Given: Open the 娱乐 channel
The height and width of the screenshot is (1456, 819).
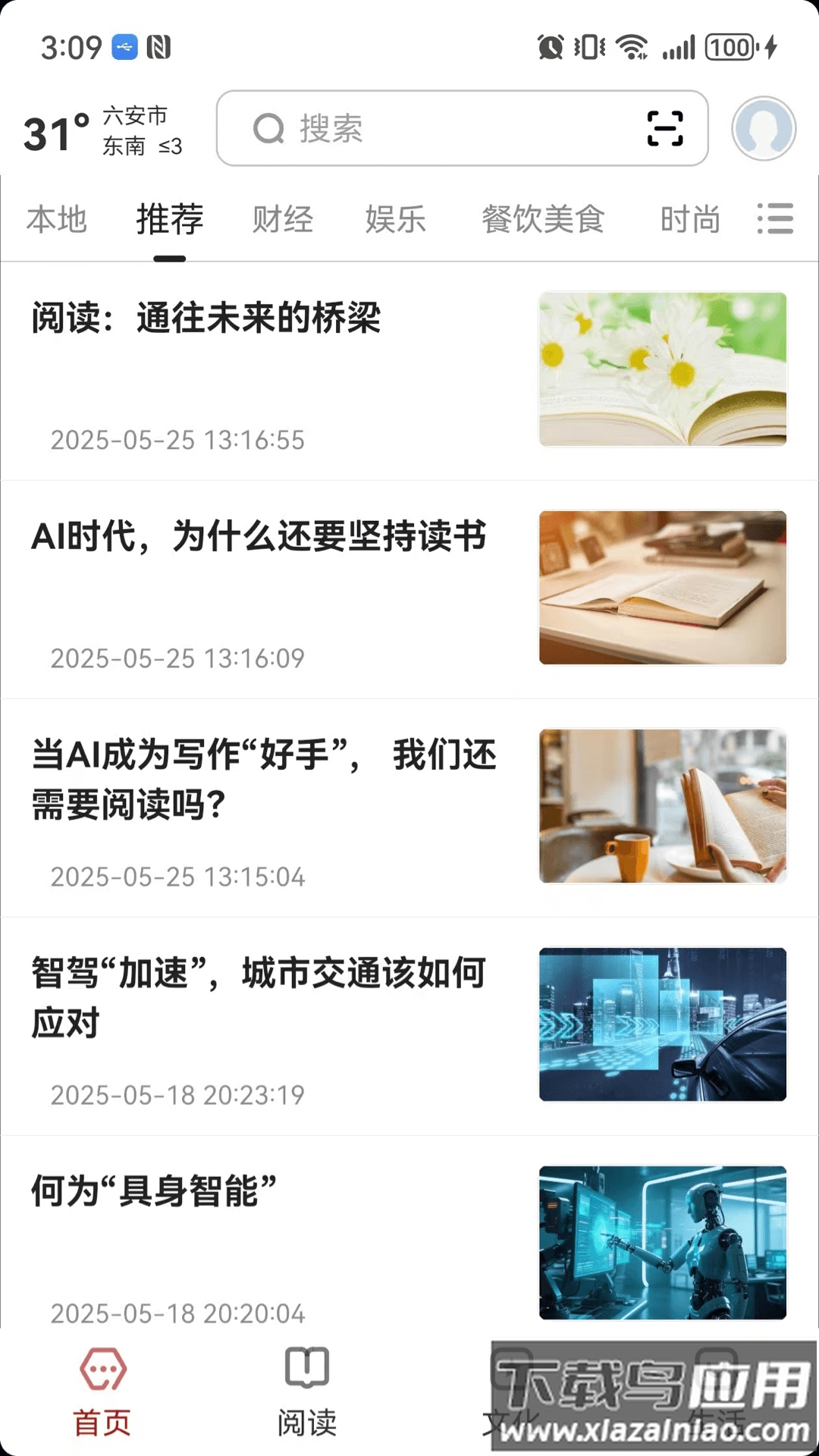Looking at the screenshot, I should coord(396,219).
